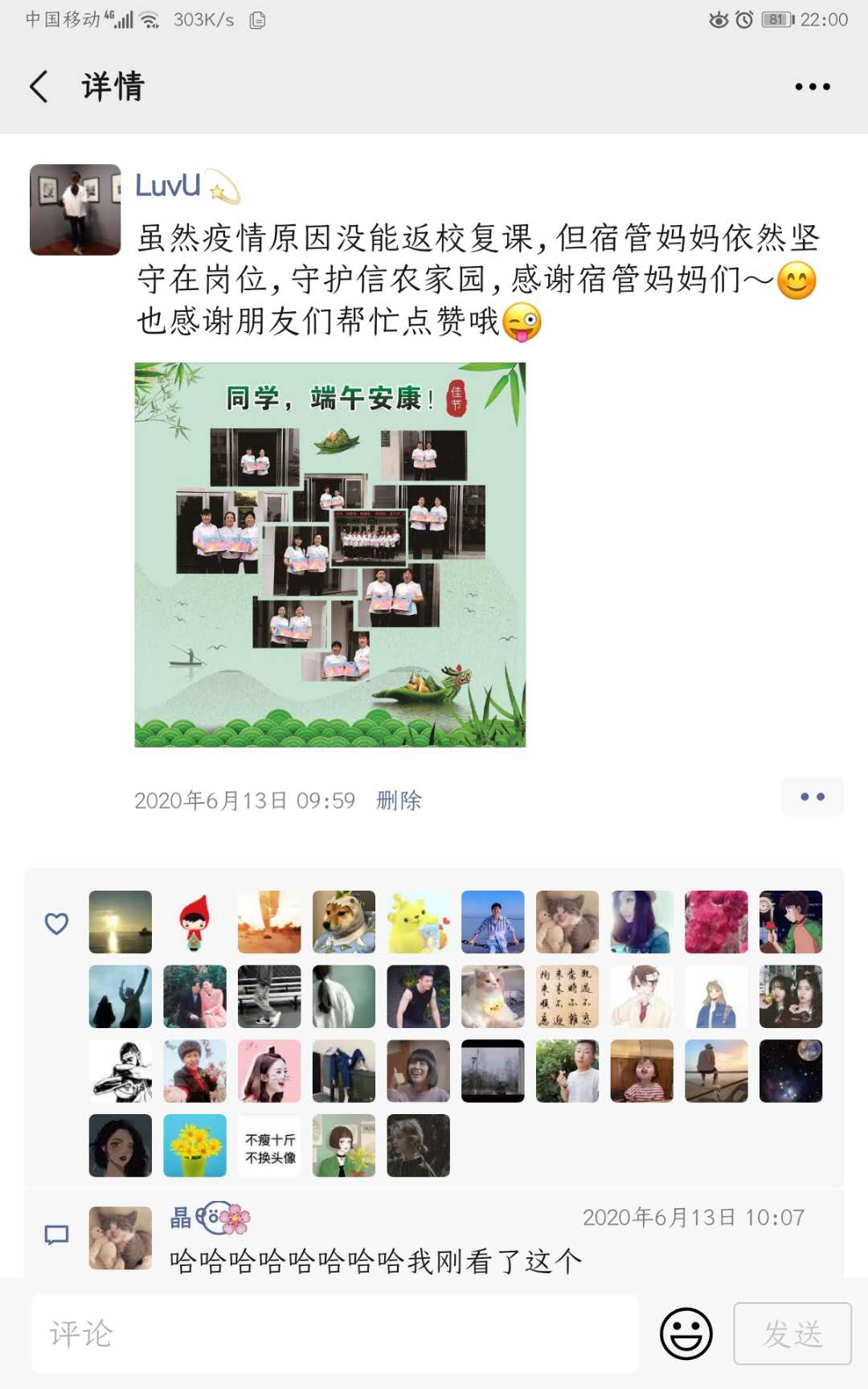
Task: Open the emoji picker
Action: point(686,1334)
